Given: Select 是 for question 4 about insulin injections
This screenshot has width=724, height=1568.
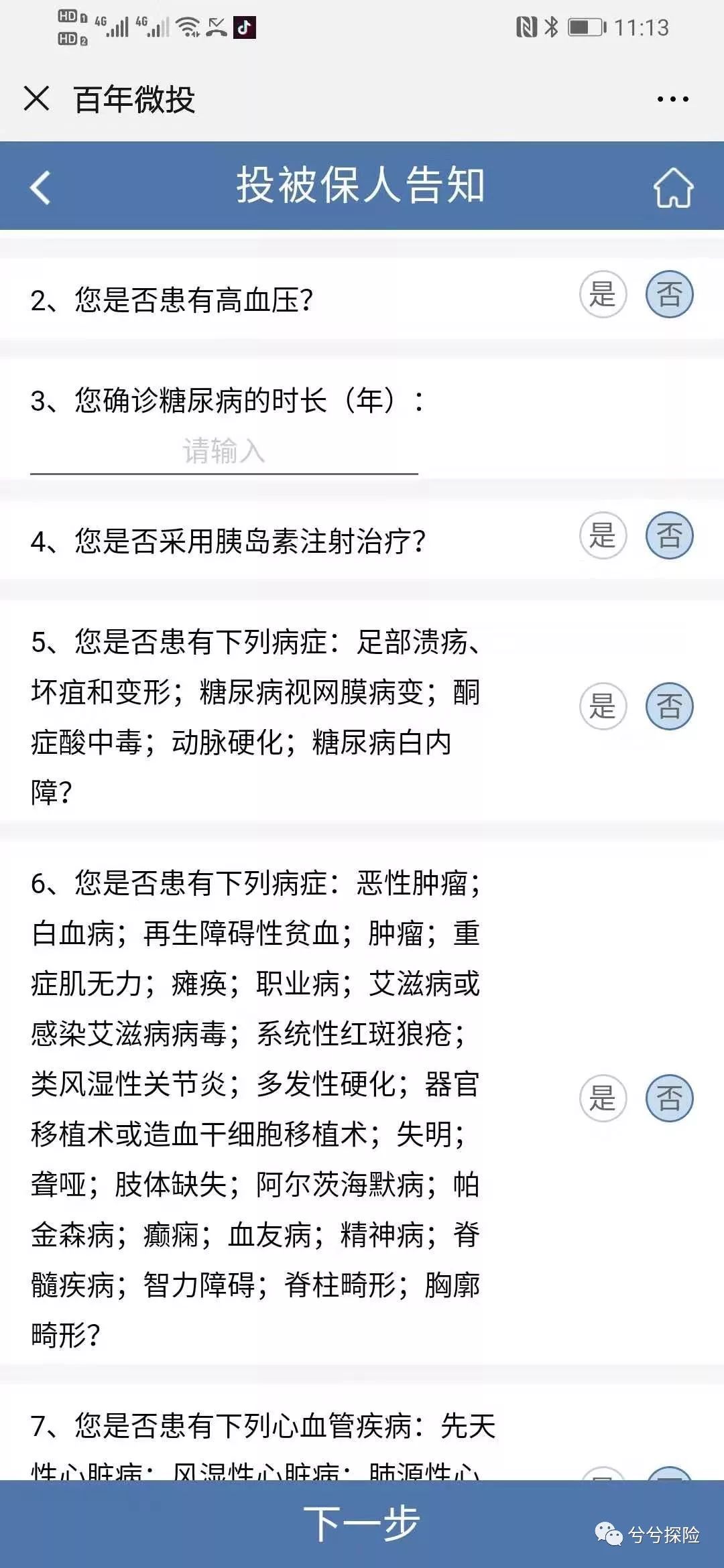Looking at the screenshot, I should point(603,536).
